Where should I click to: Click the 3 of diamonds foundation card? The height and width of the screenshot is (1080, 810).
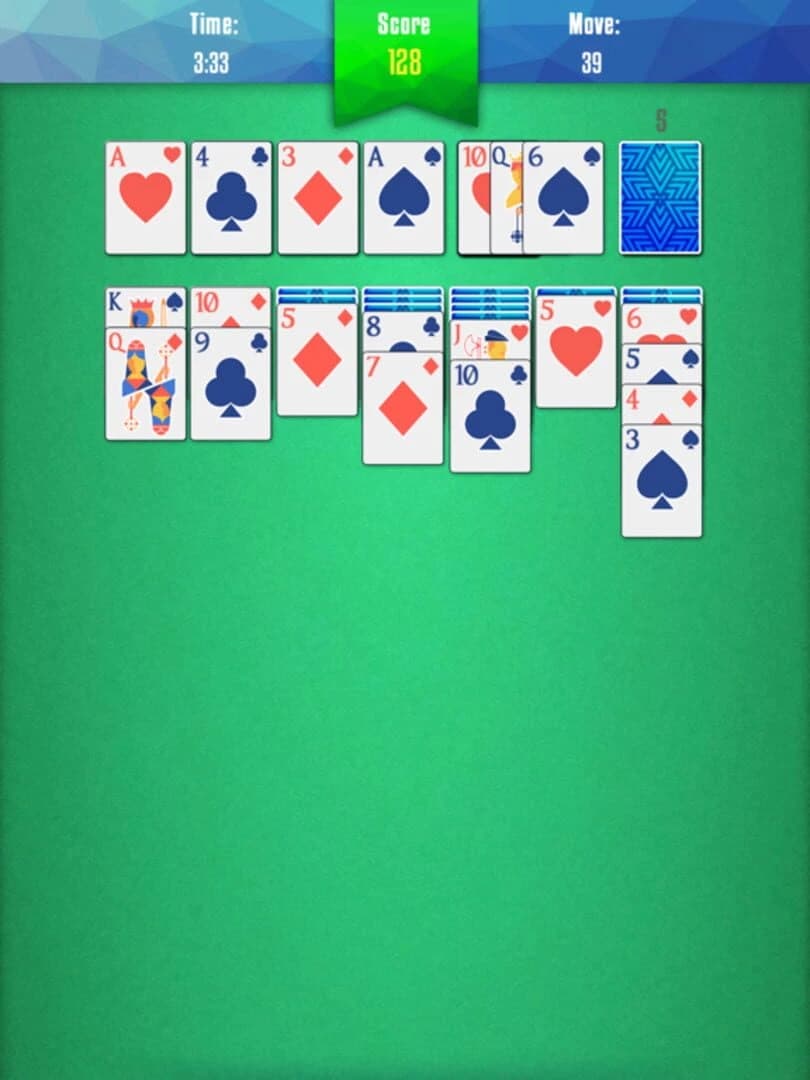pyautogui.click(x=318, y=197)
